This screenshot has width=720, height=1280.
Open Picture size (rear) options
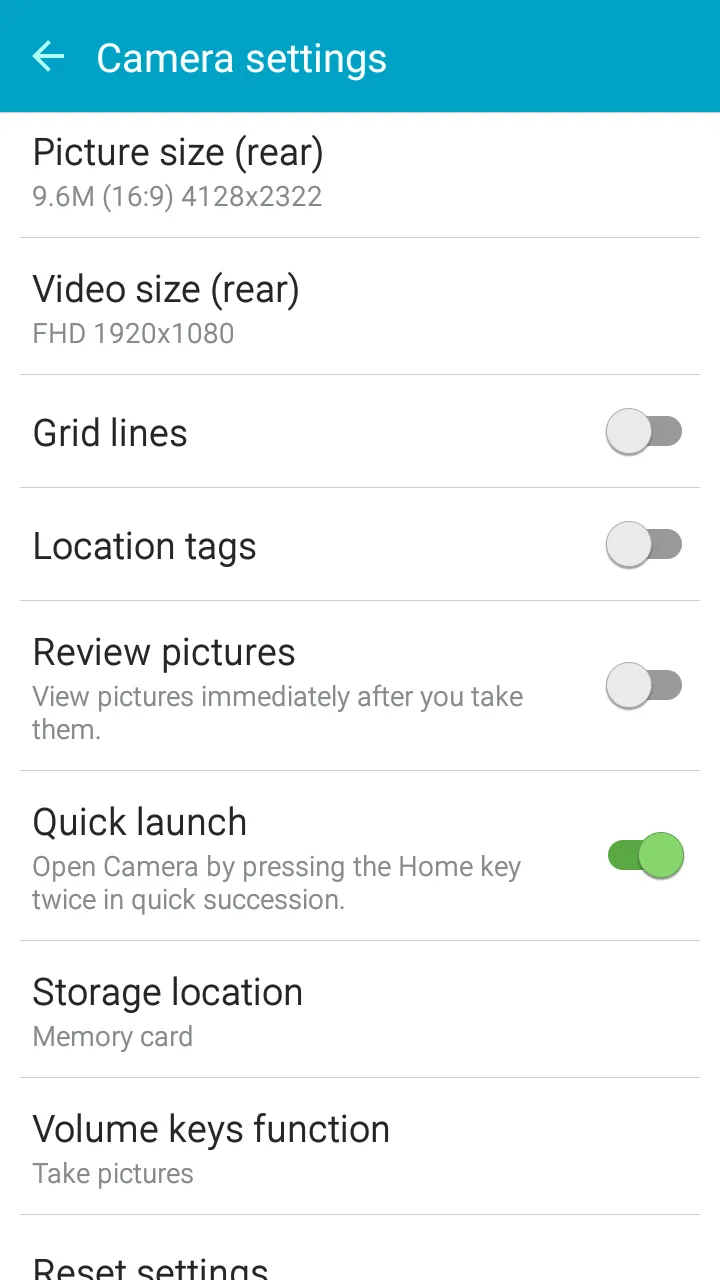click(360, 172)
